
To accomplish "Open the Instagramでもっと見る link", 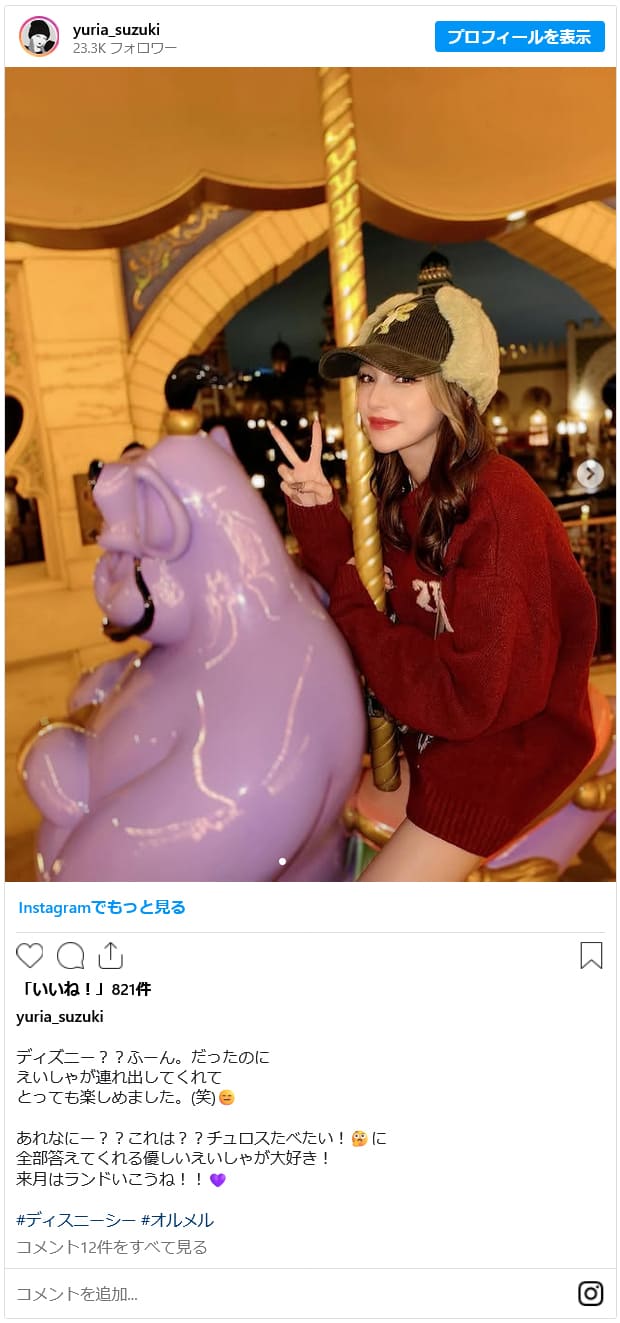I will [x=102, y=907].
